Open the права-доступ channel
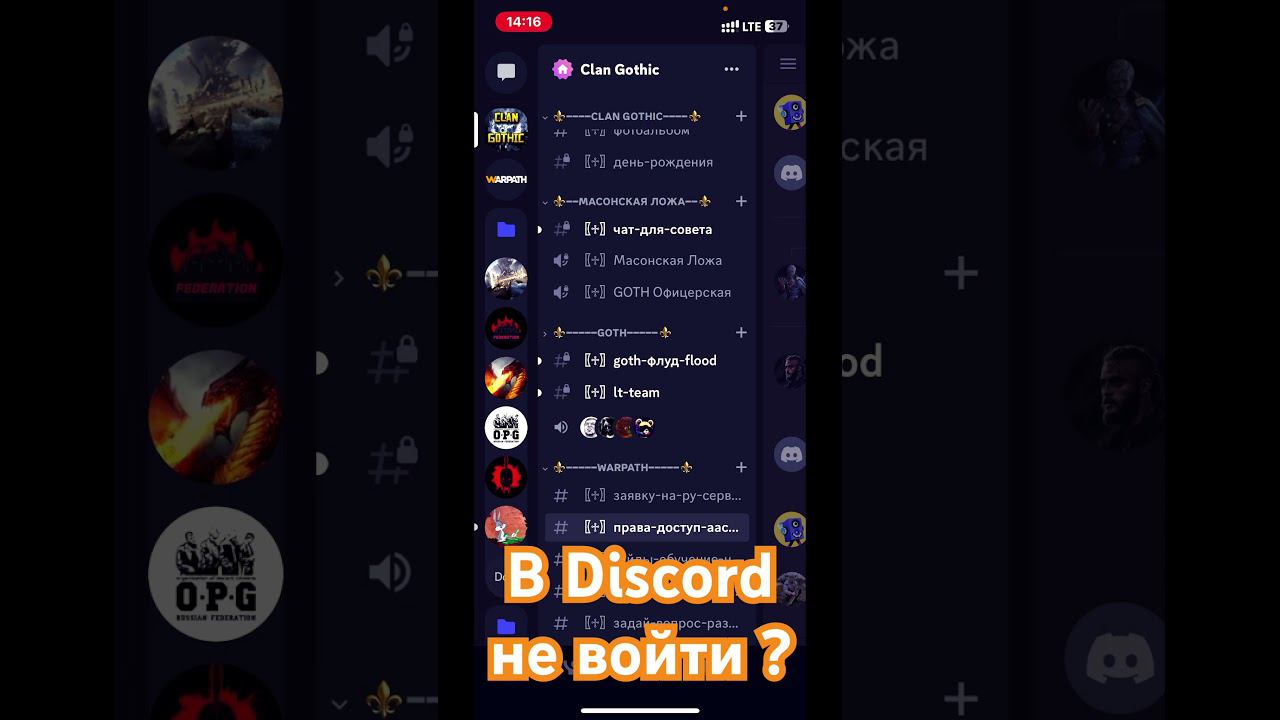This screenshot has height=720, width=1280. point(675,527)
